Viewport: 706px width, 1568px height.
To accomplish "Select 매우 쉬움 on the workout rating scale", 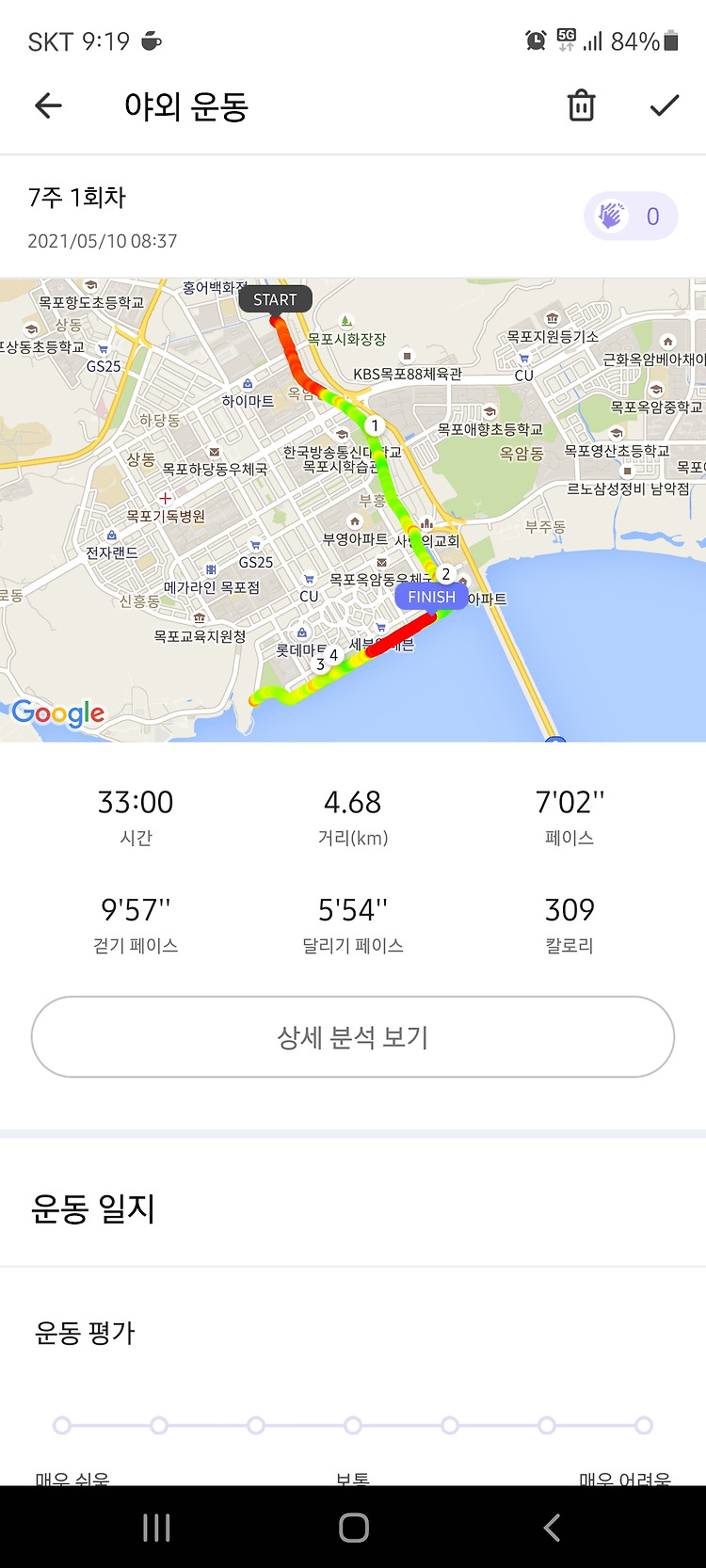I will 62,1426.
